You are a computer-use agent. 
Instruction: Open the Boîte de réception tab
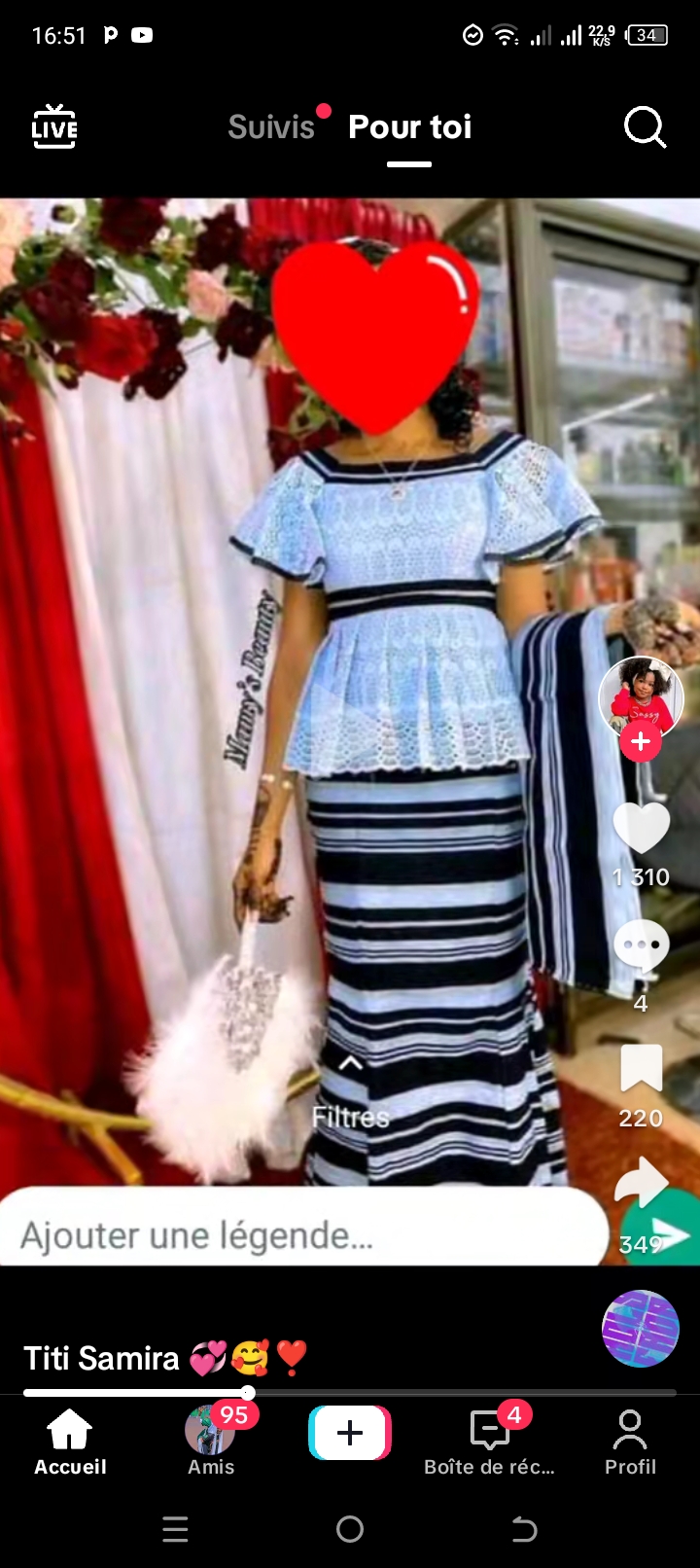(x=490, y=1443)
